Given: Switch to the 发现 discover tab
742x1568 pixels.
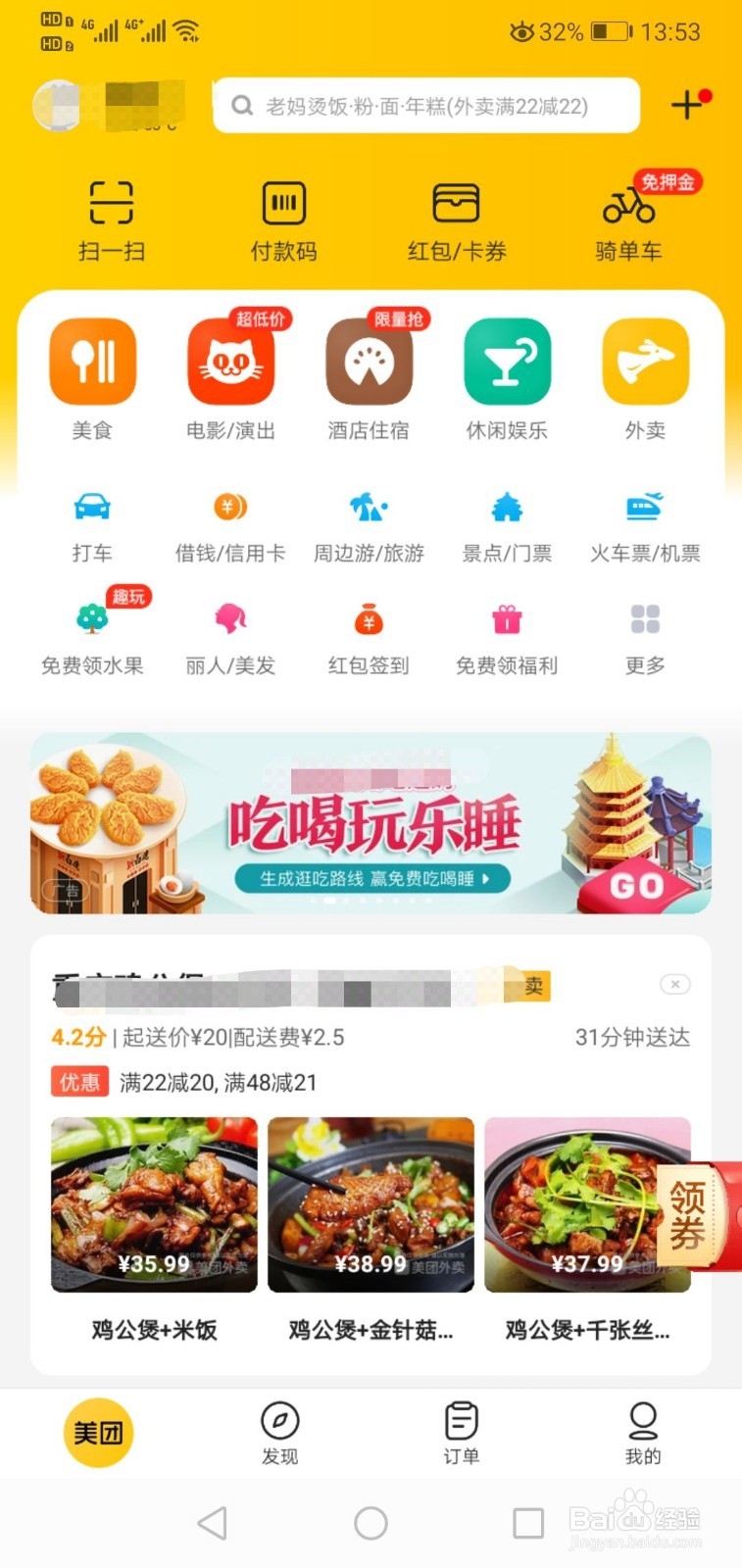Looking at the screenshot, I should (280, 1431).
